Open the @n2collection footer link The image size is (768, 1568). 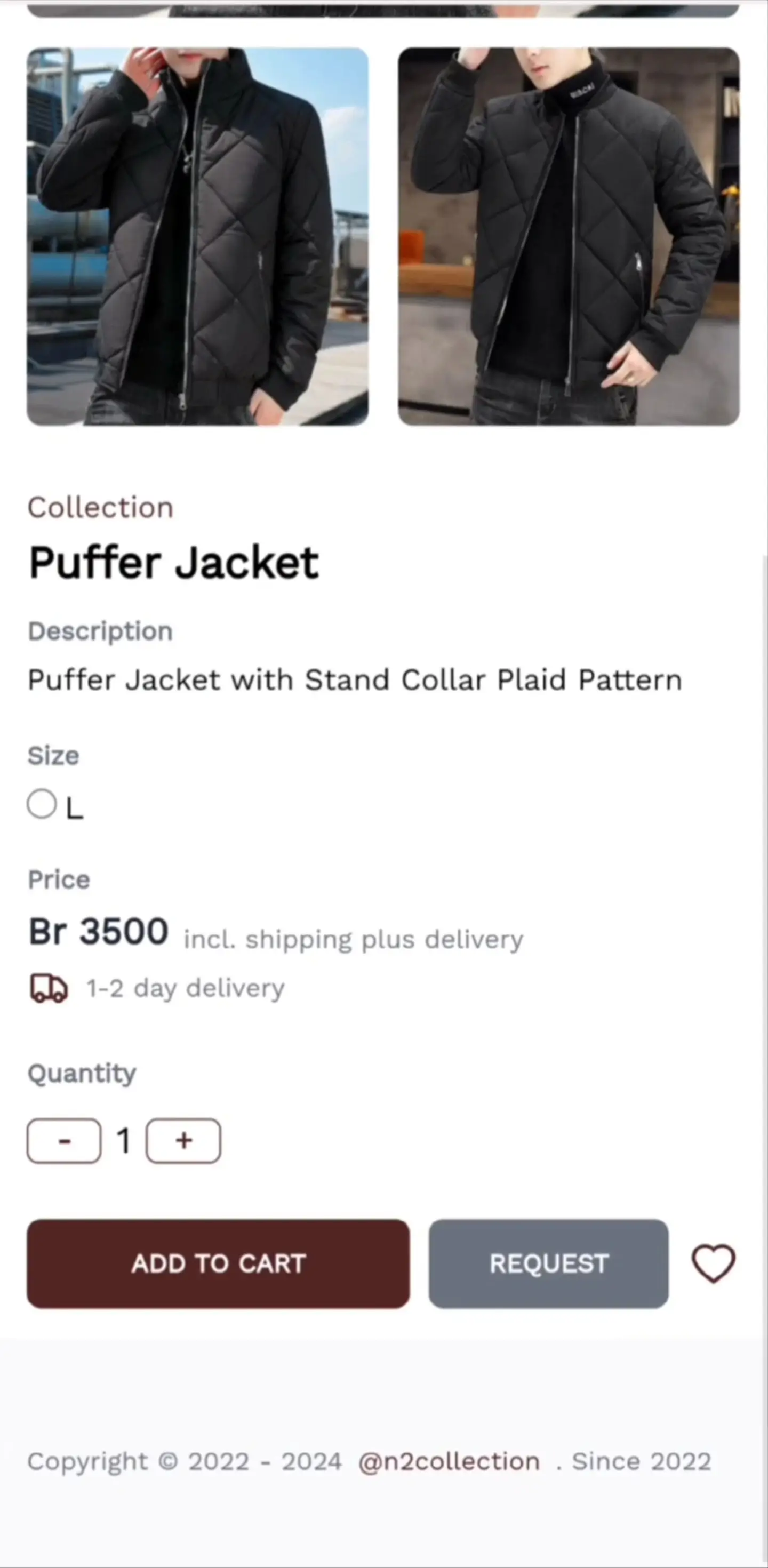tap(449, 1461)
